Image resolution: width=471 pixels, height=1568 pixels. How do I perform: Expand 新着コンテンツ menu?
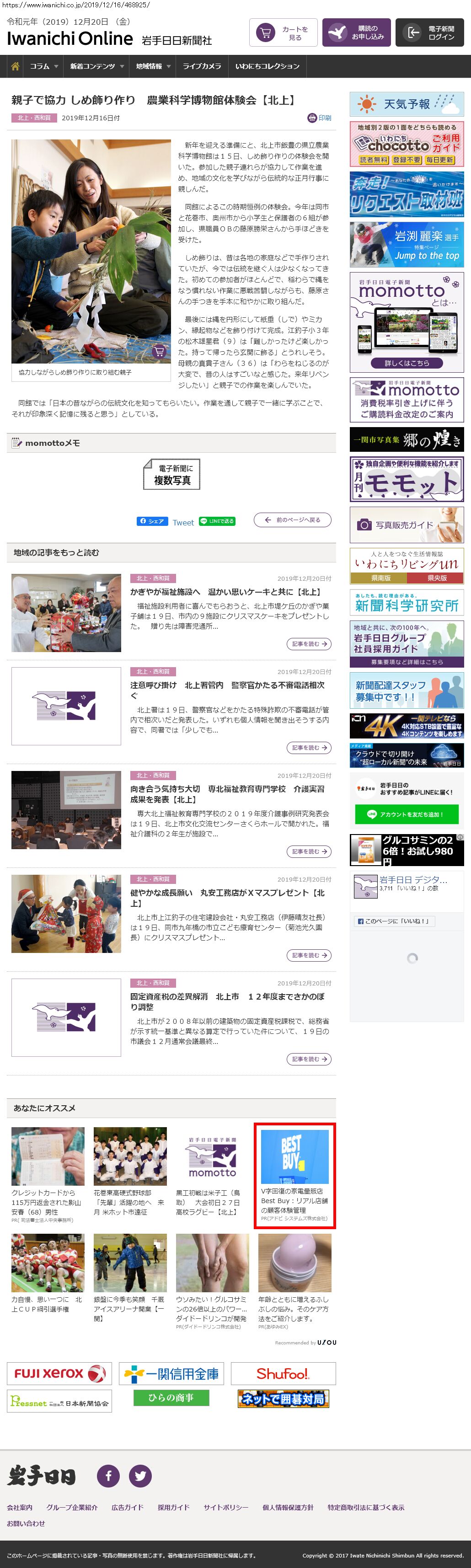(96, 66)
